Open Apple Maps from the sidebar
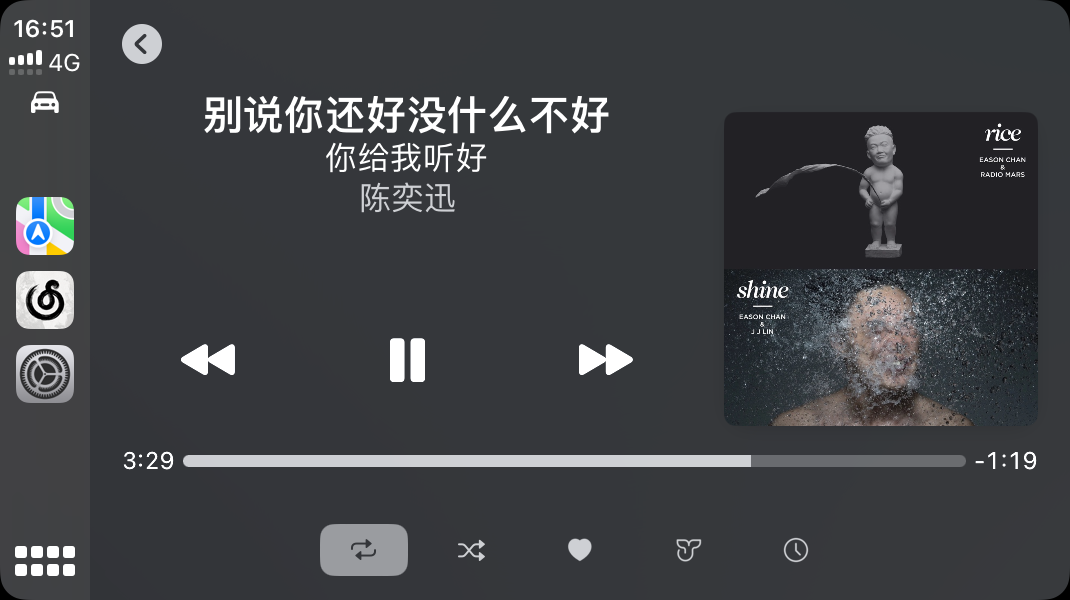The height and width of the screenshot is (600, 1070). [x=45, y=226]
